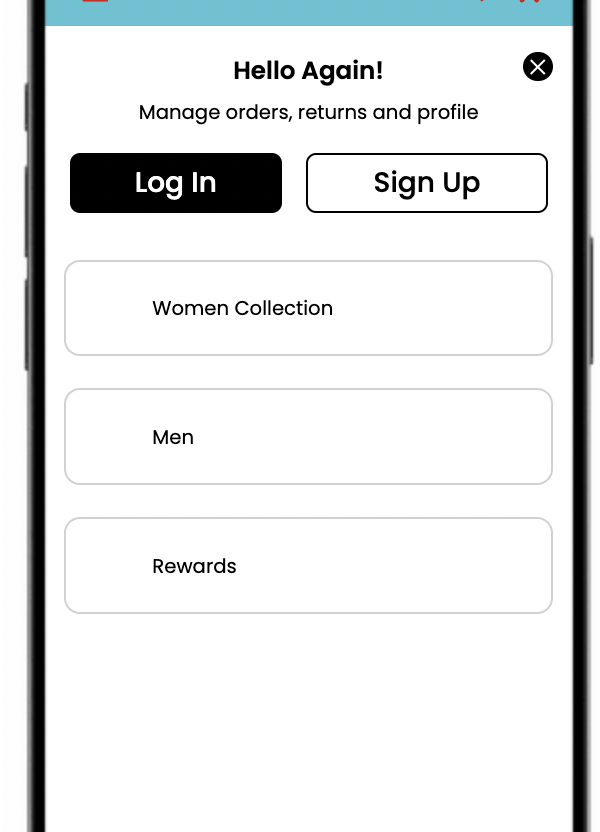This screenshot has width=600, height=832.
Task: Tap the Log In button
Action: [176, 183]
